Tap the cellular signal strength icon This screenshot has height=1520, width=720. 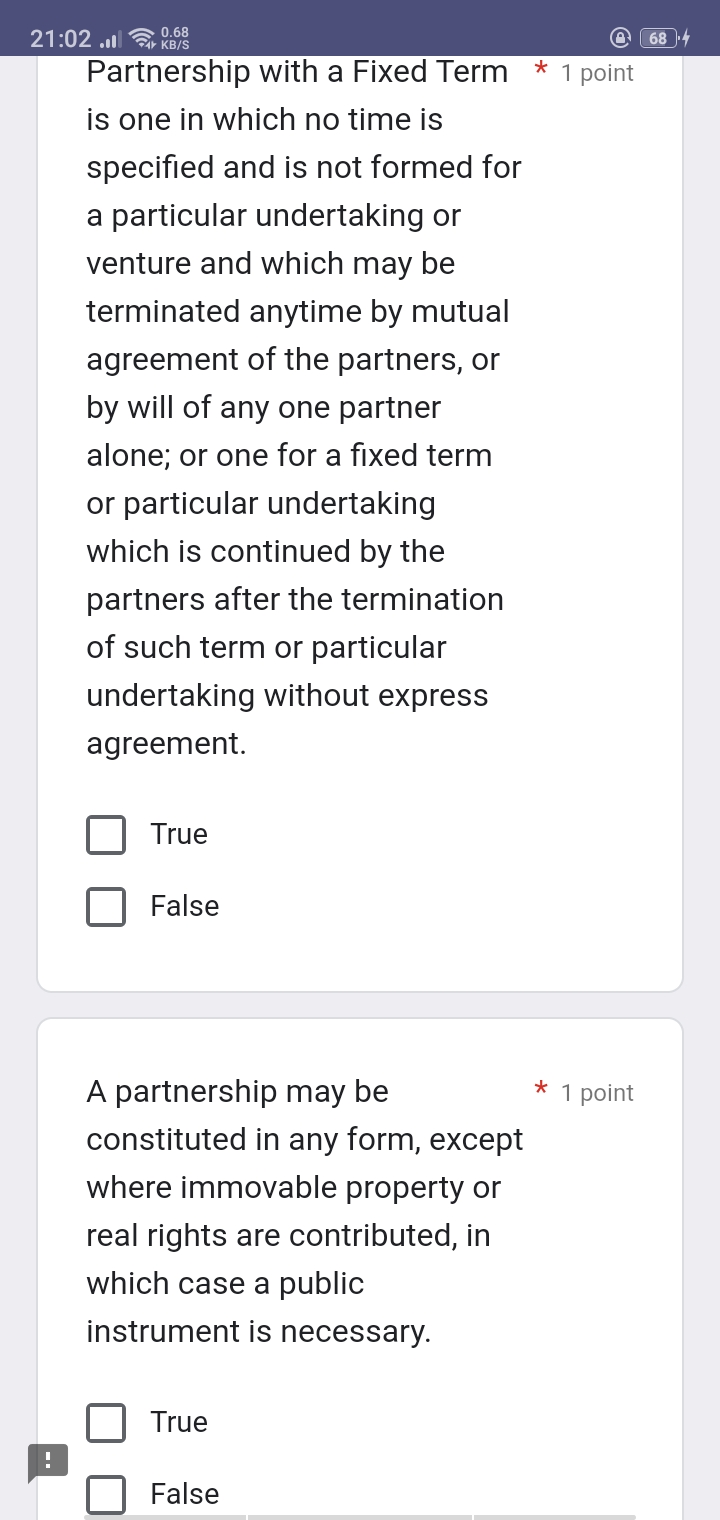[x=113, y=38]
